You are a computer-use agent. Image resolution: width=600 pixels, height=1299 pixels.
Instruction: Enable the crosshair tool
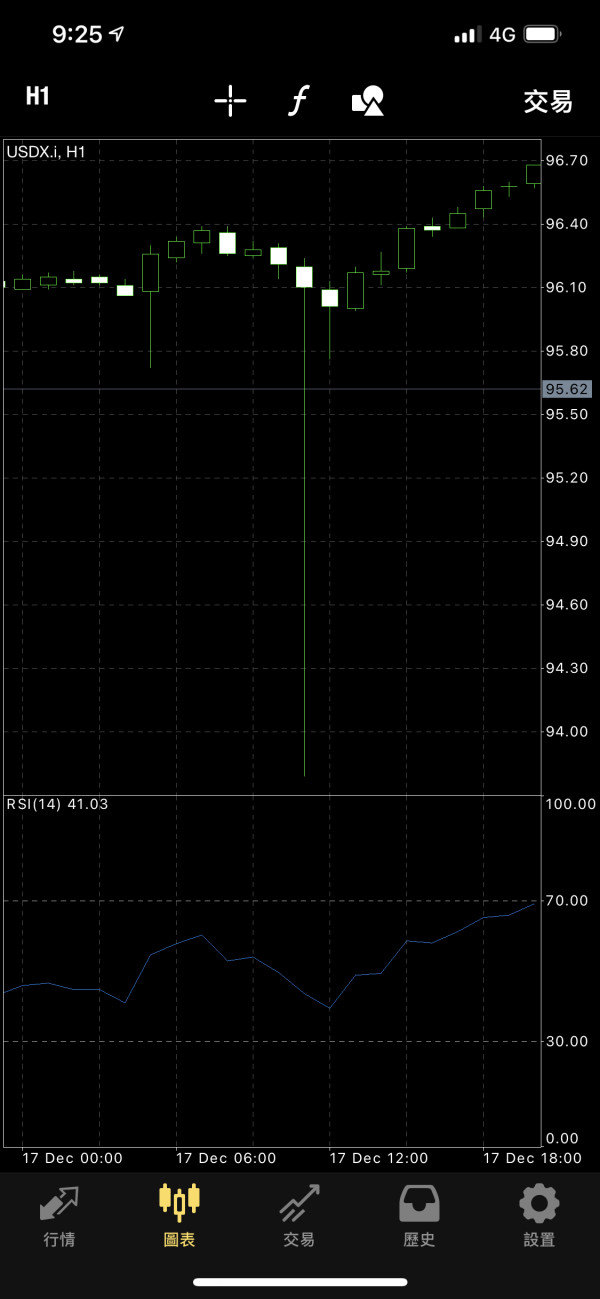(230, 100)
